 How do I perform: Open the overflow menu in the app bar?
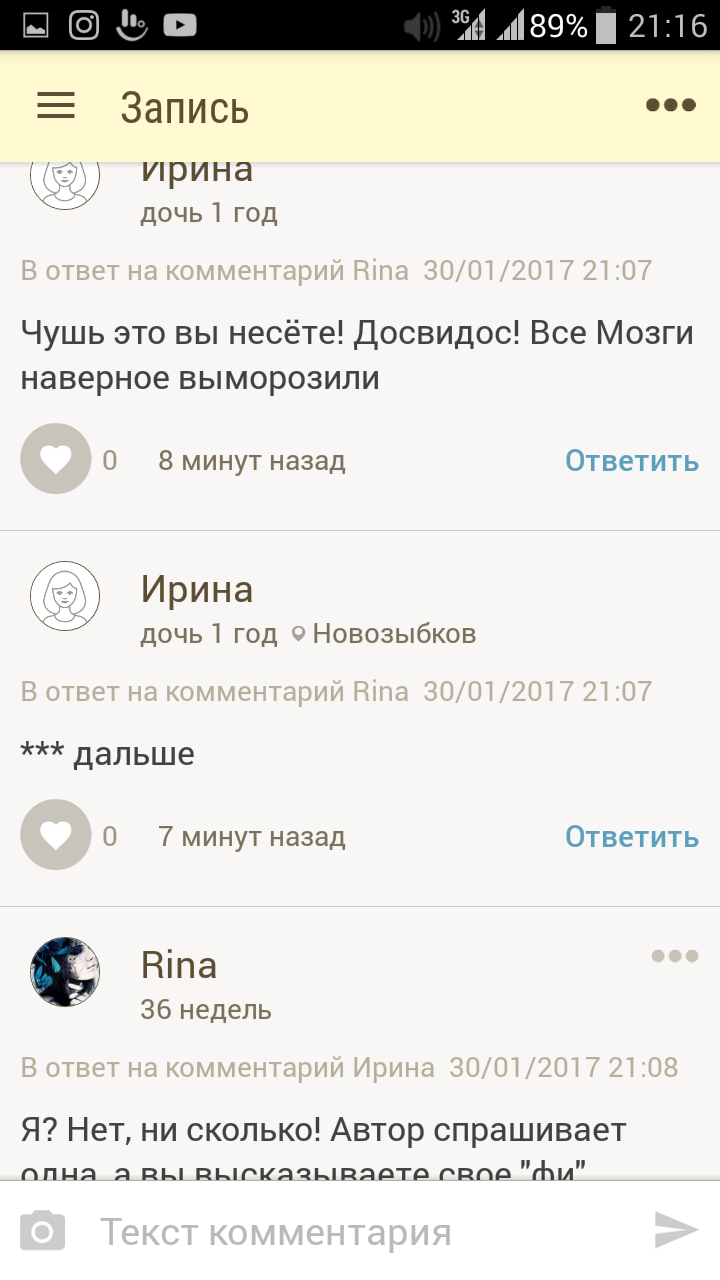670,106
